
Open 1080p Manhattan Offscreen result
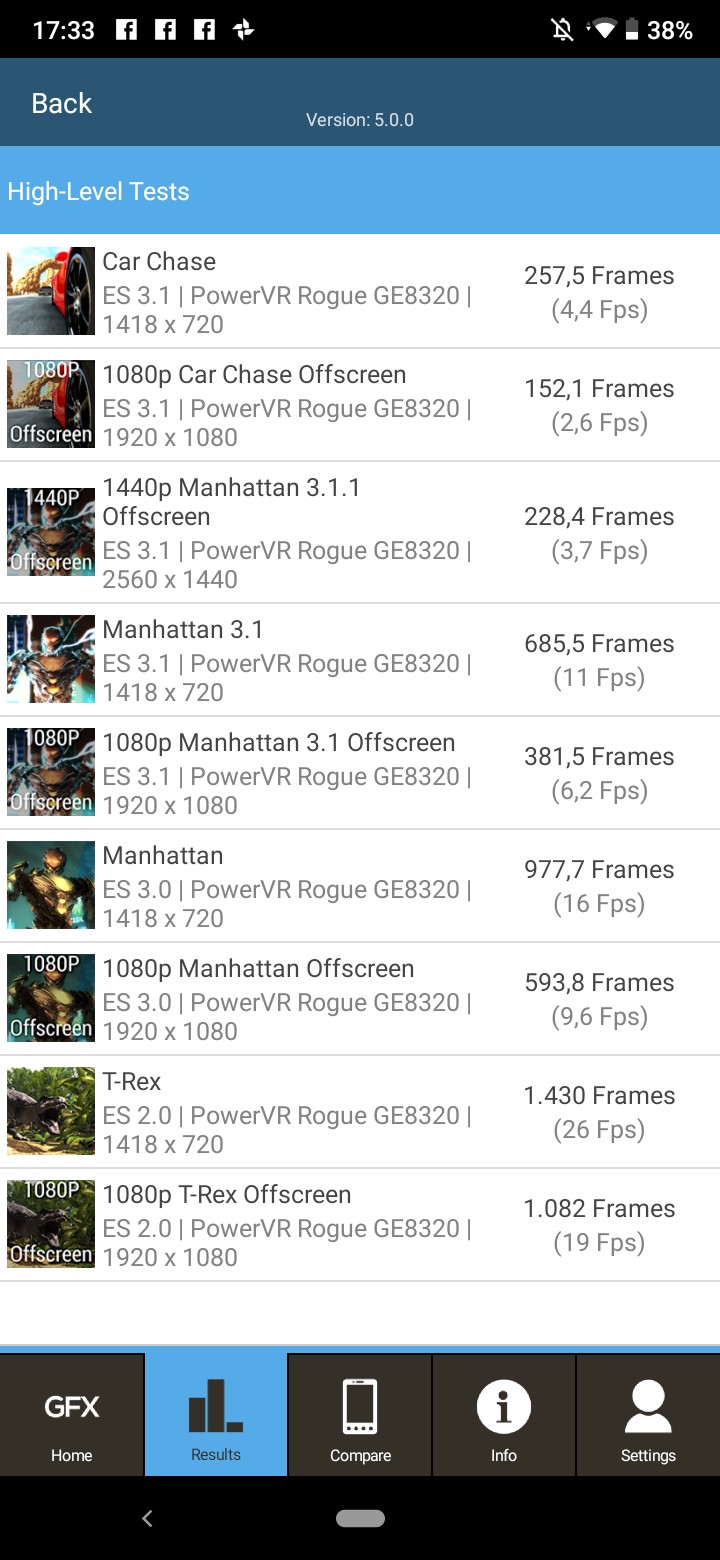pos(360,999)
